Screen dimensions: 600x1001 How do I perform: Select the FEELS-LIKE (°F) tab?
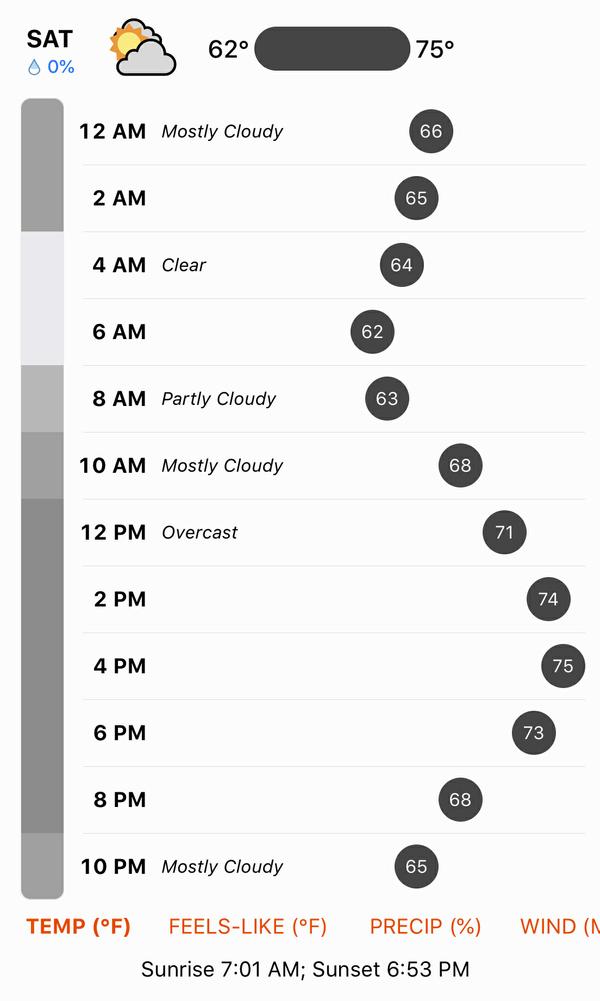click(248, 927)
